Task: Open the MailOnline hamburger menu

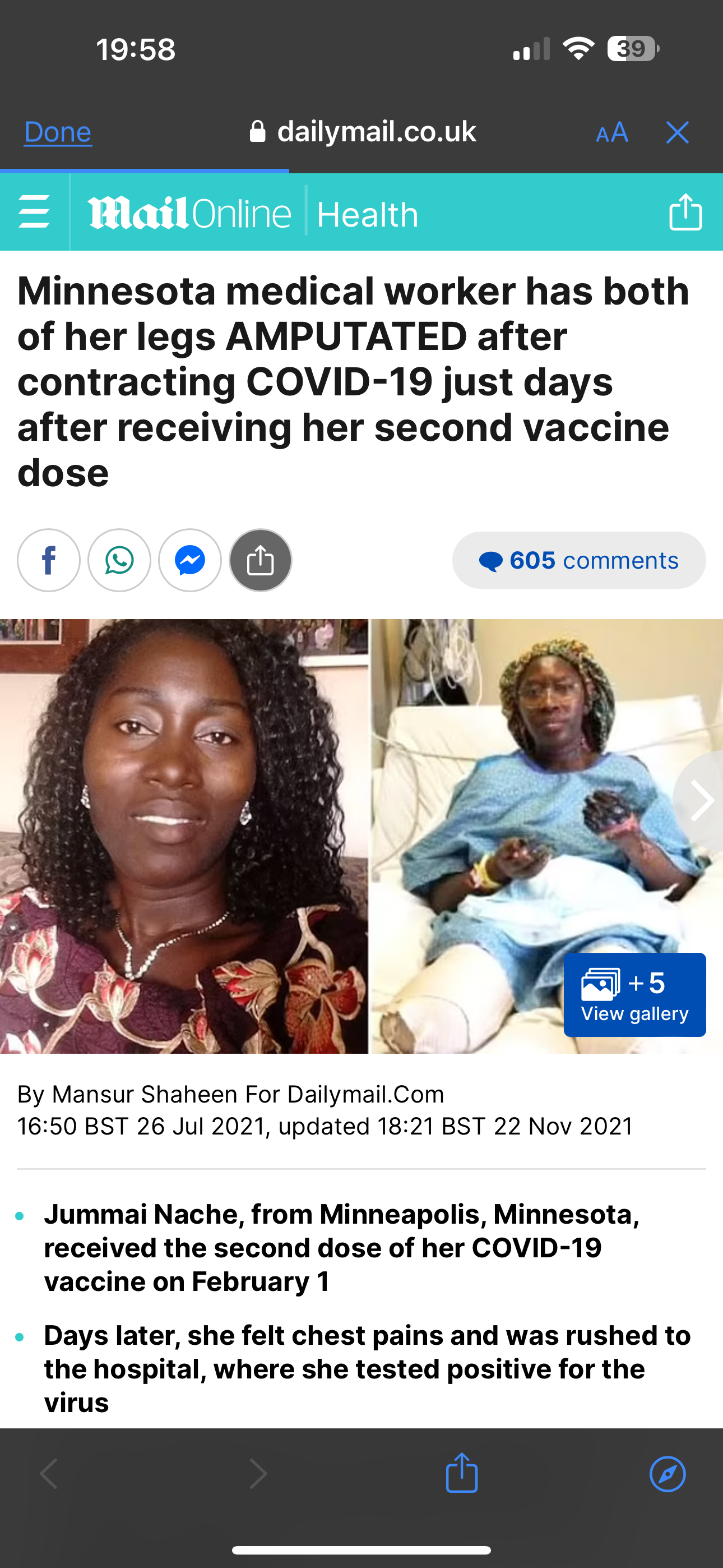Action: pyautogui.click(x=34, y=212)
